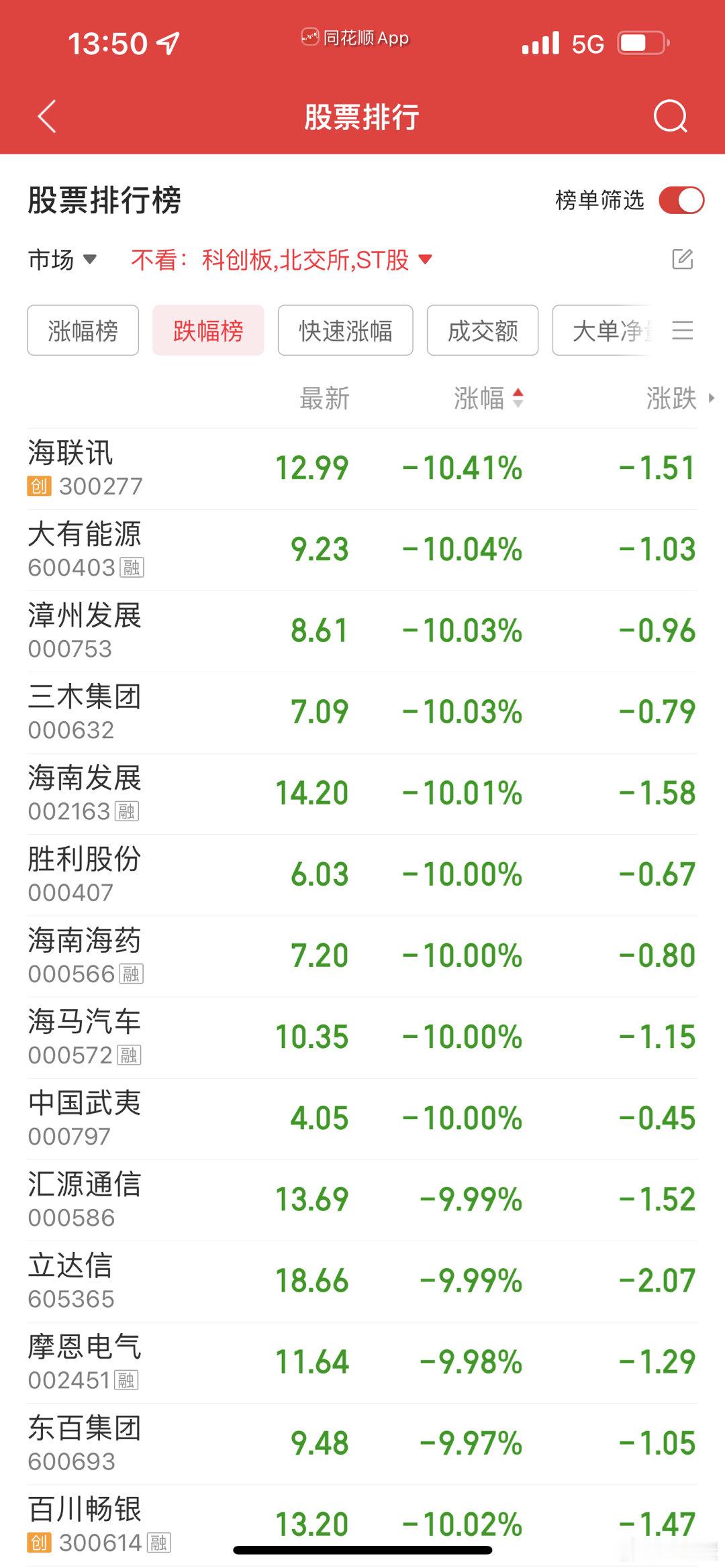
Task: Select the 成交额 ranking tab
Action: (482, 331)
